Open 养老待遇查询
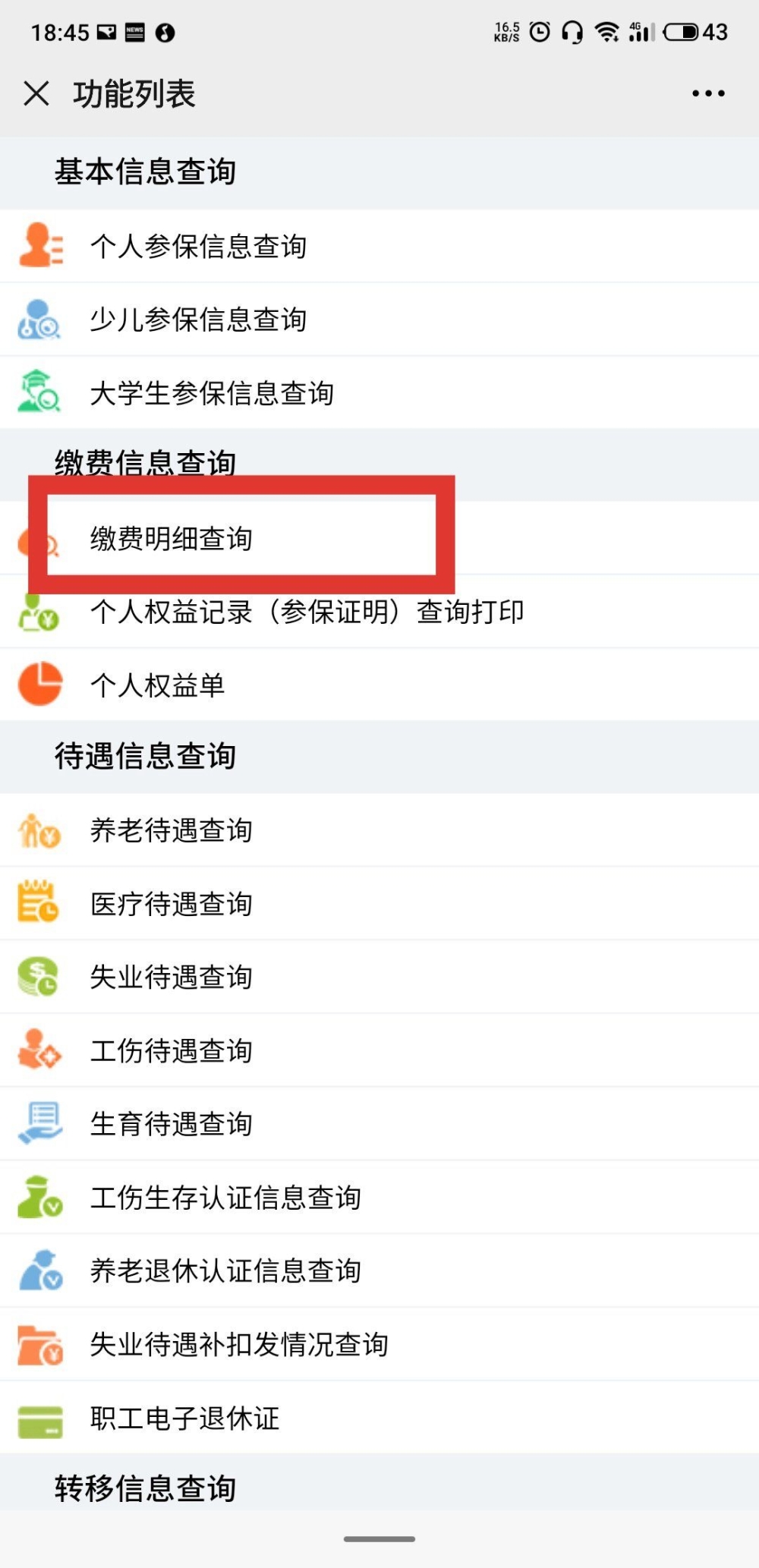Viewport: 759px width, 1568px height. (379, 830)
